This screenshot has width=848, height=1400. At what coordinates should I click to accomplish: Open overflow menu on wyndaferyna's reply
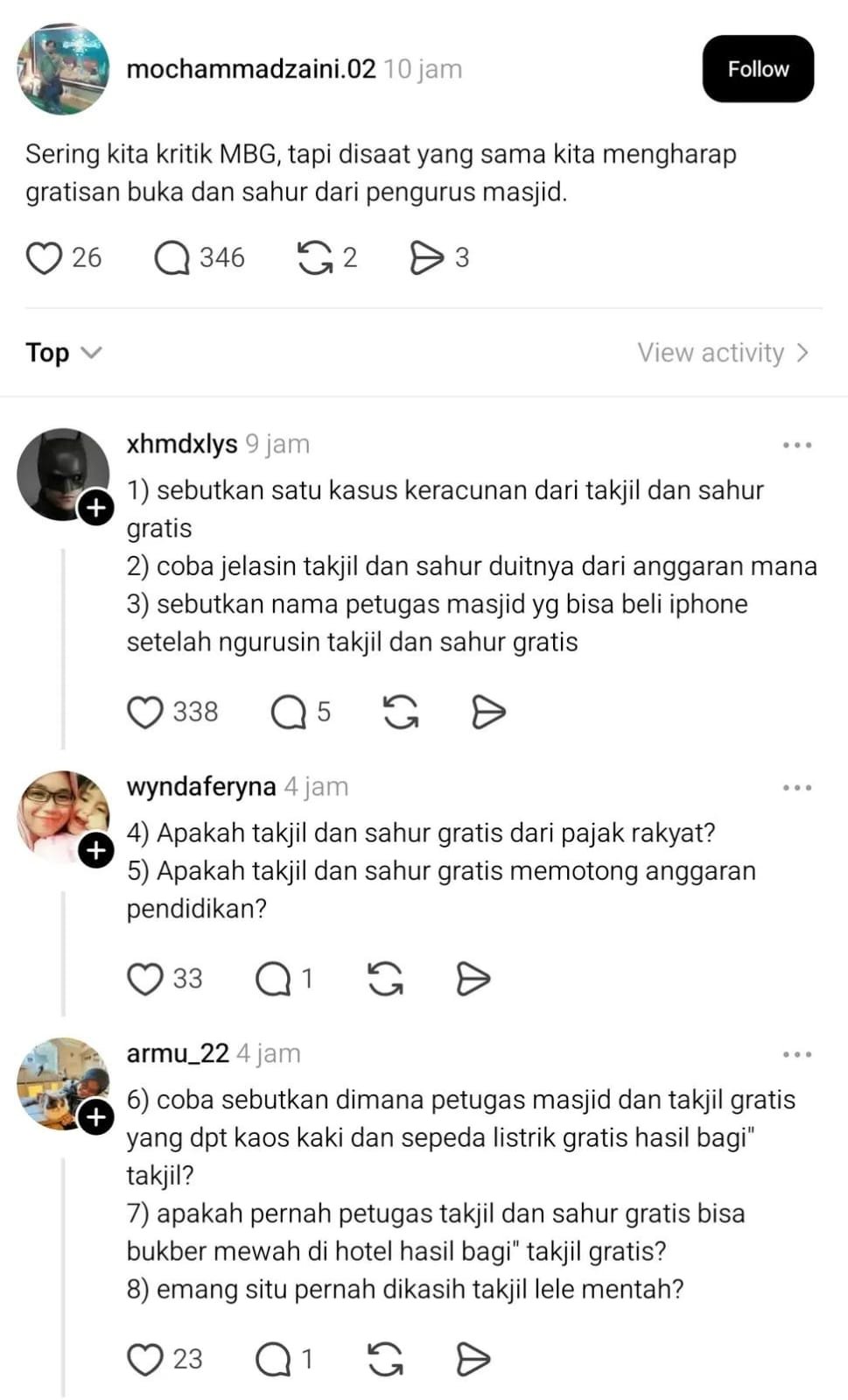pos(796,788)
